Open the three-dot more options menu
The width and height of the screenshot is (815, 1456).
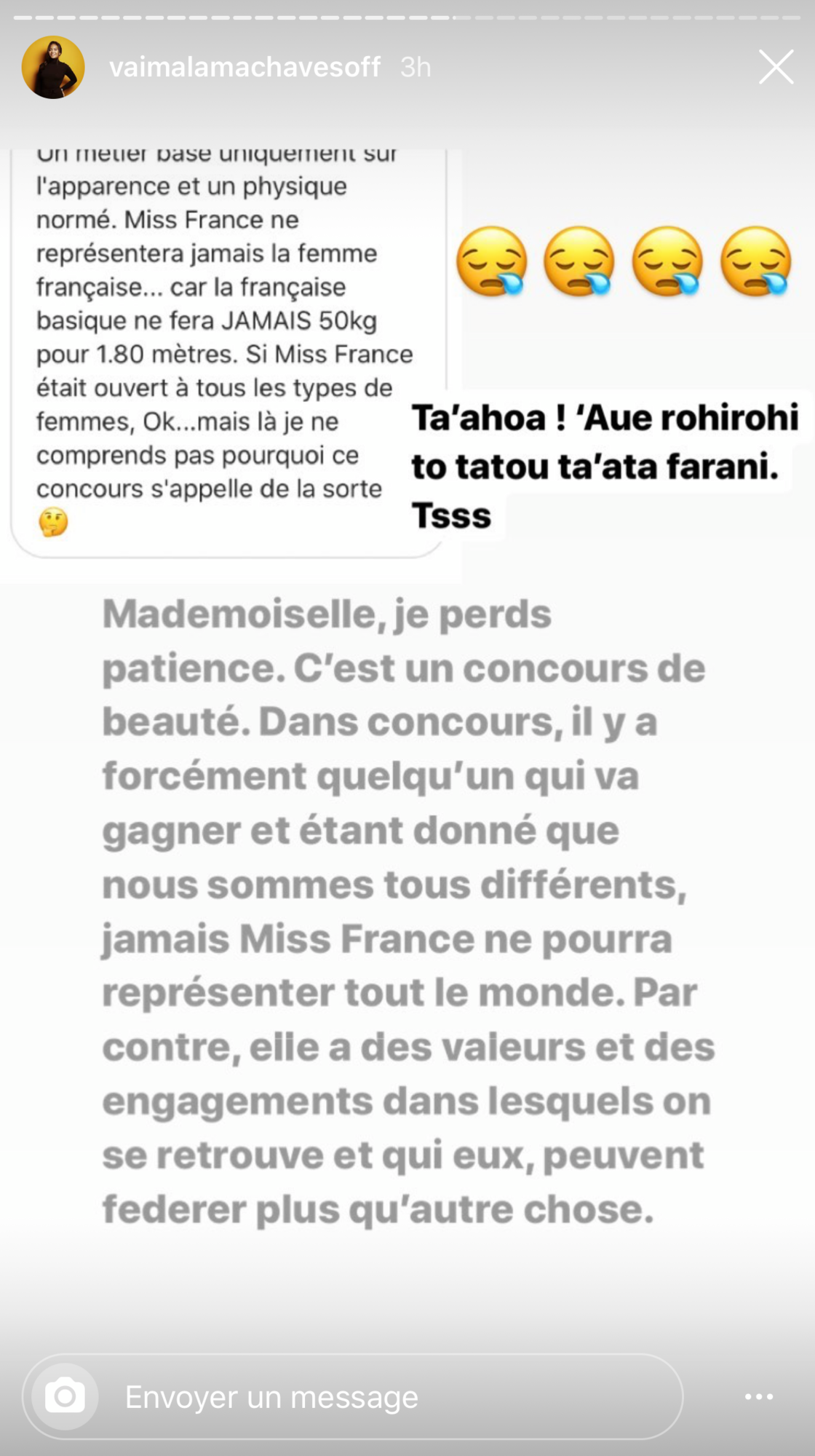pos(759,1396)
